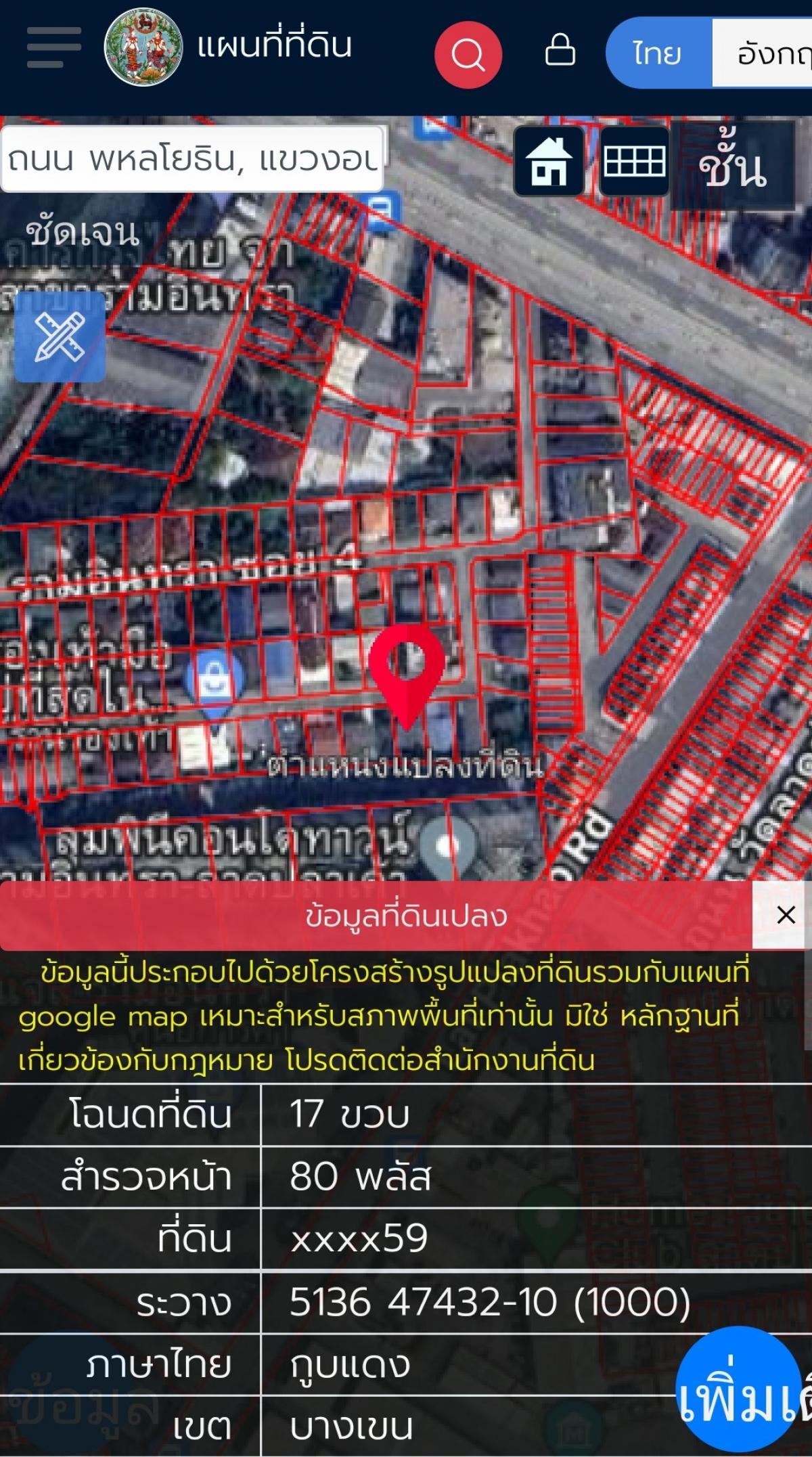
Task: Switch language to ไทย
Action: tap(658, 53)
